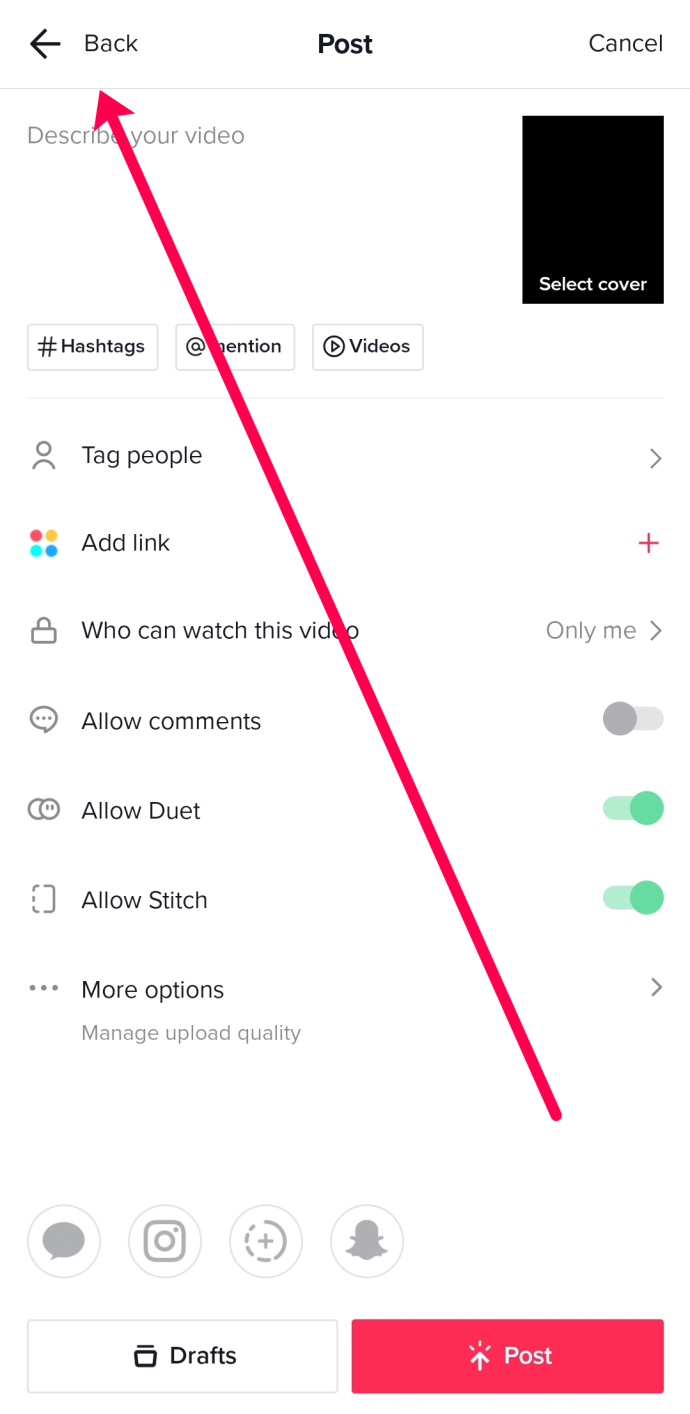Select a cover for the video
The image size is (690, 1414).
tap(593, 210)
